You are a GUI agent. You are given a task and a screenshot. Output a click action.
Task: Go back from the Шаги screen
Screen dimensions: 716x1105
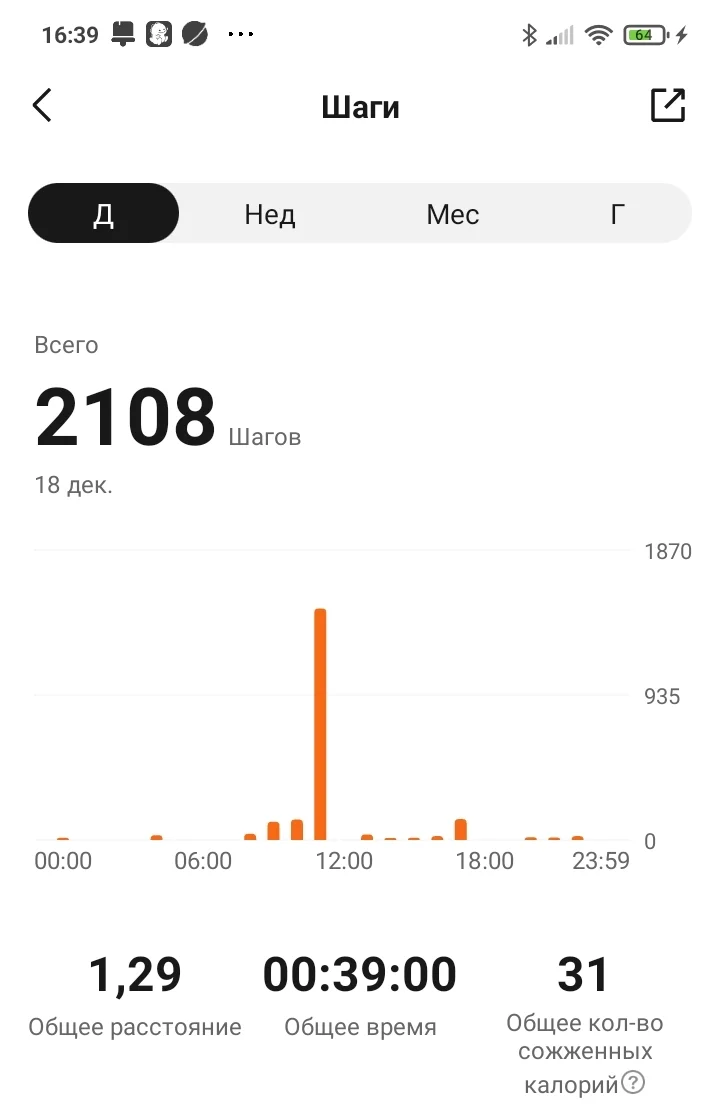42,105
